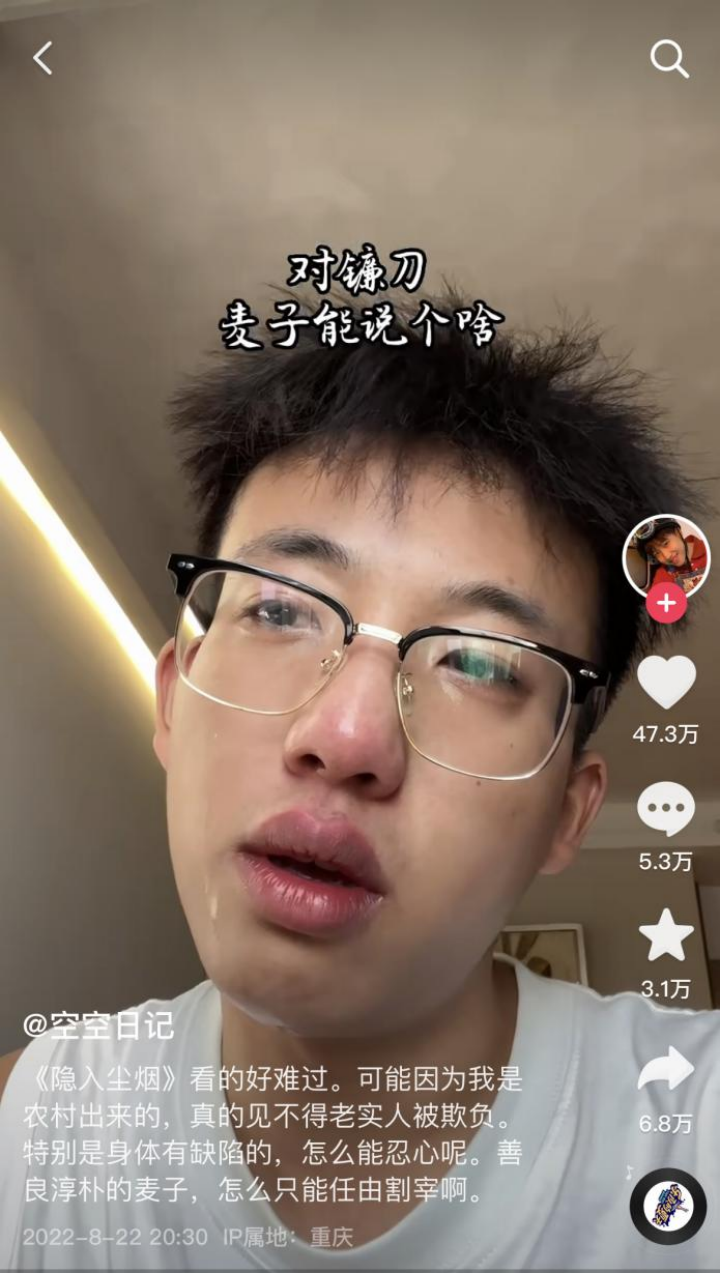Screen dimensions: 720x1273
Task: Add video to favorites with the star
Action: (x=666, y=937)
